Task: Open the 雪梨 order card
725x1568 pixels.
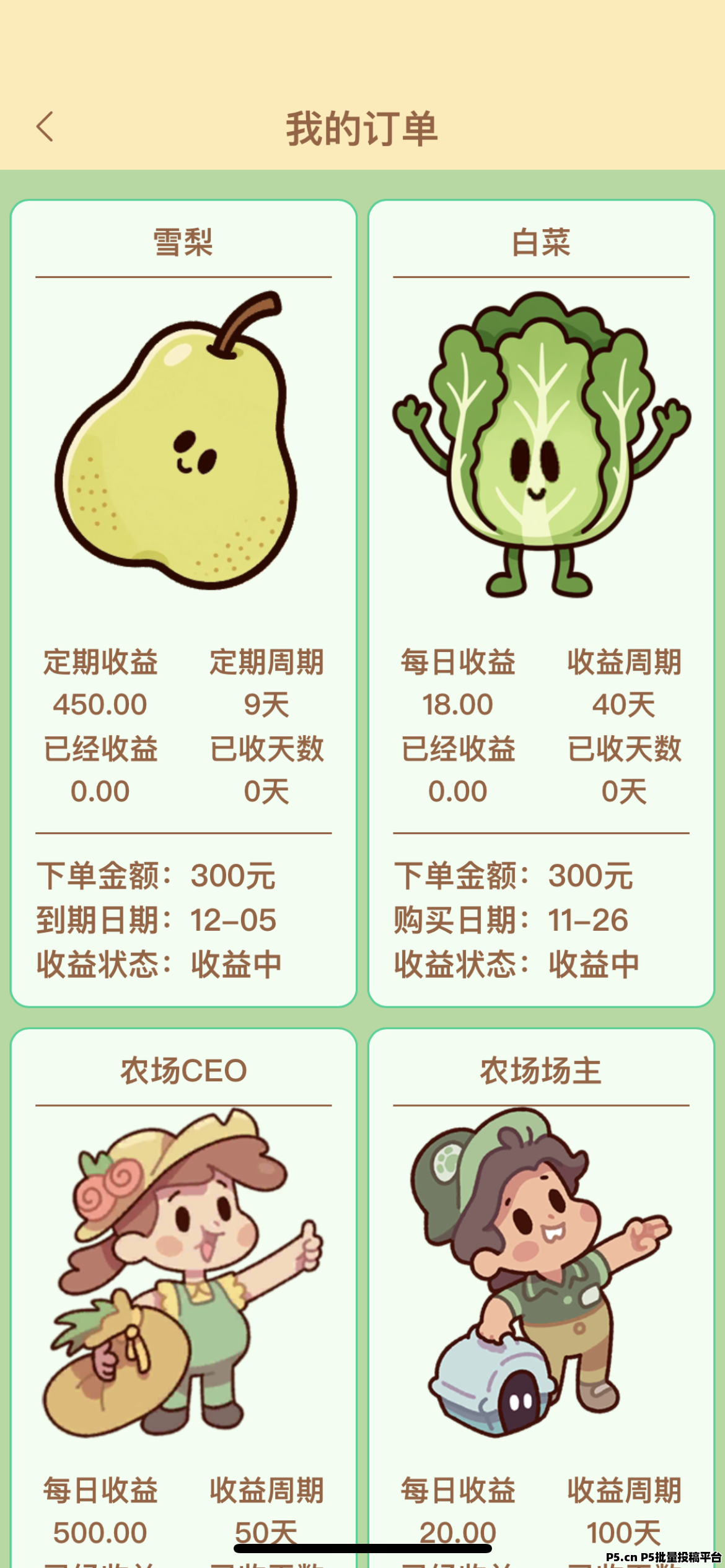Action: click(183, 602)
